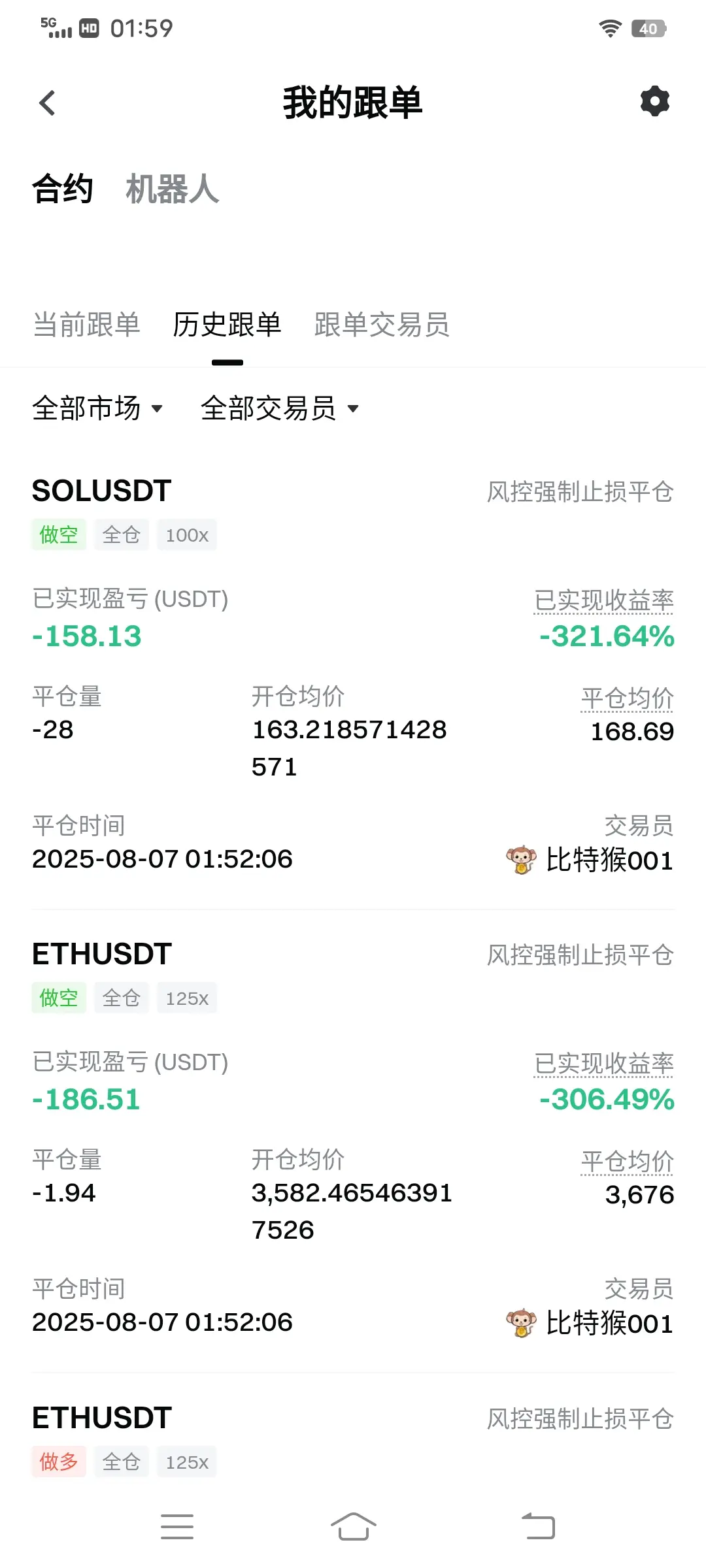The image size is (706, 1568).
Task: Switch to the 机器人 tab
Action: click(x=172, y=189)
